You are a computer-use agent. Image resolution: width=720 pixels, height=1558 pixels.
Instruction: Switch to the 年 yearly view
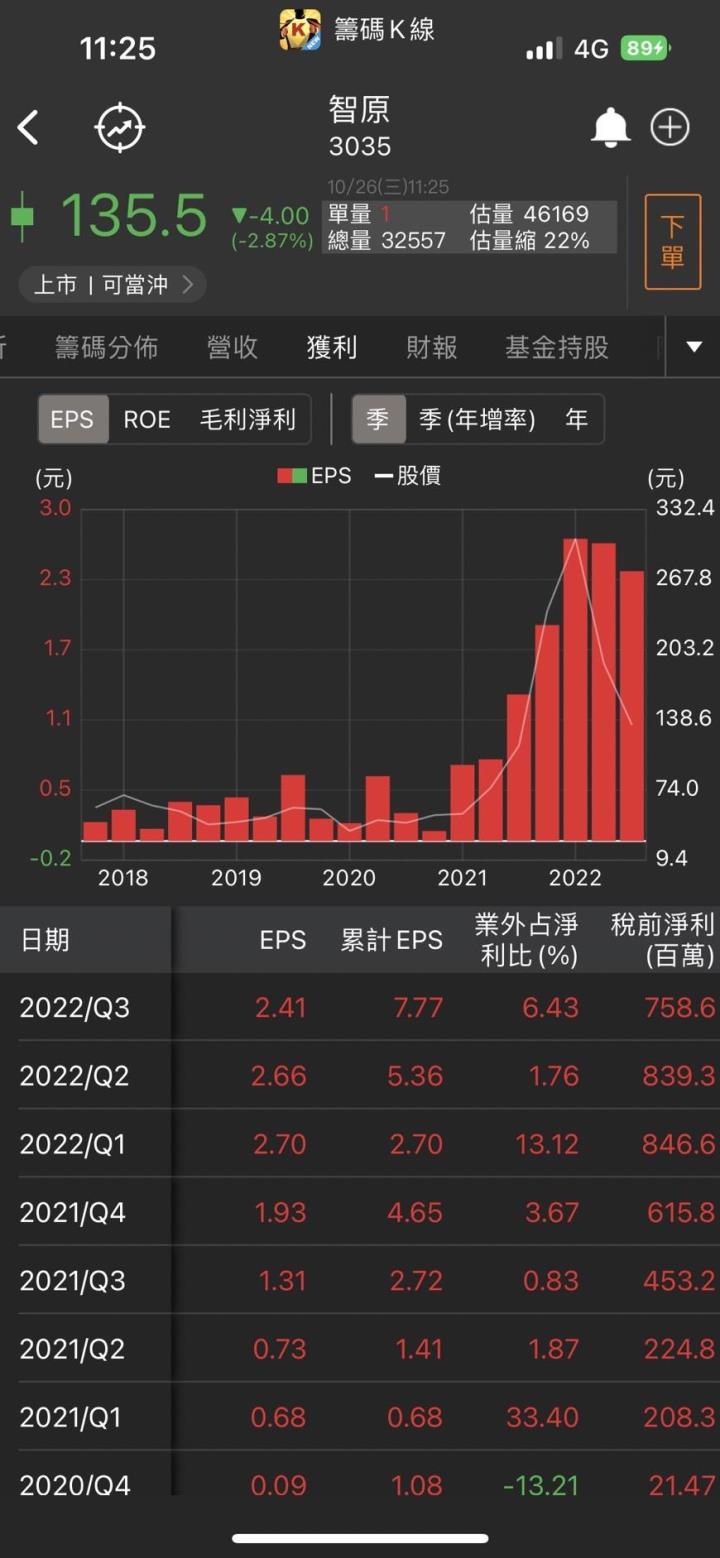point(576,419)
